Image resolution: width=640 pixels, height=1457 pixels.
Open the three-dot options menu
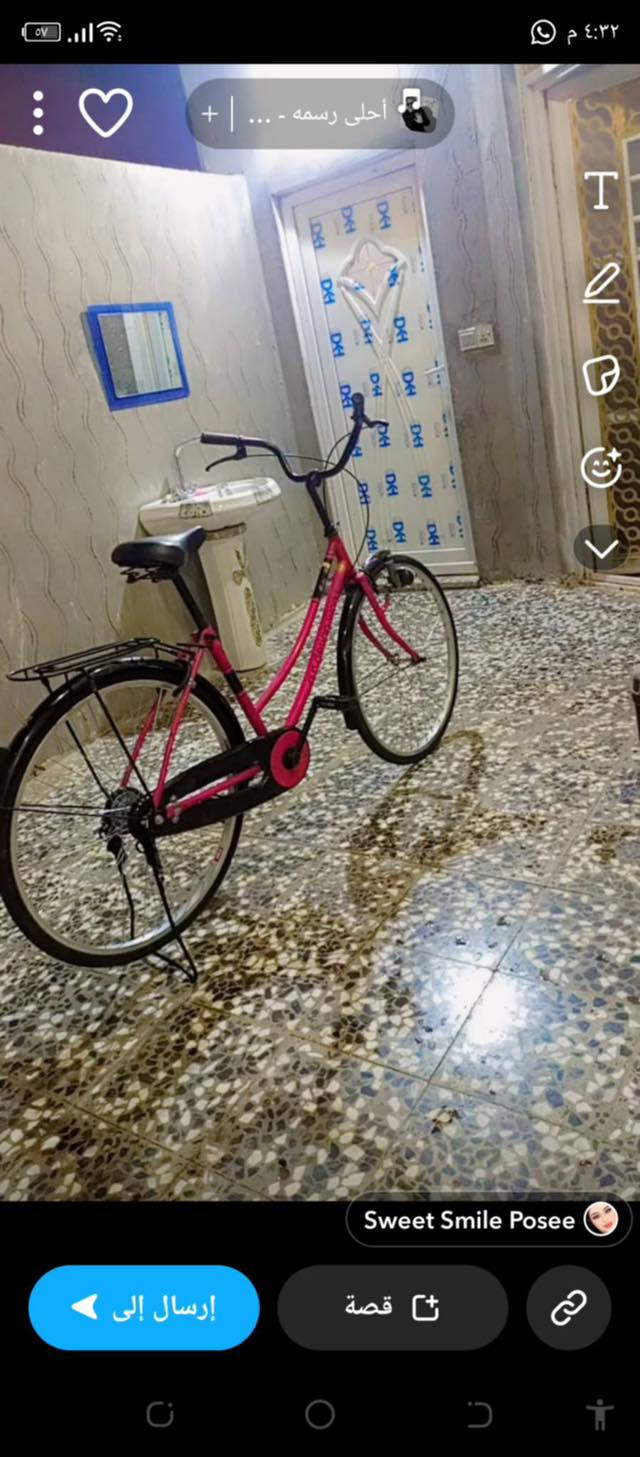(x=38, y=113)
